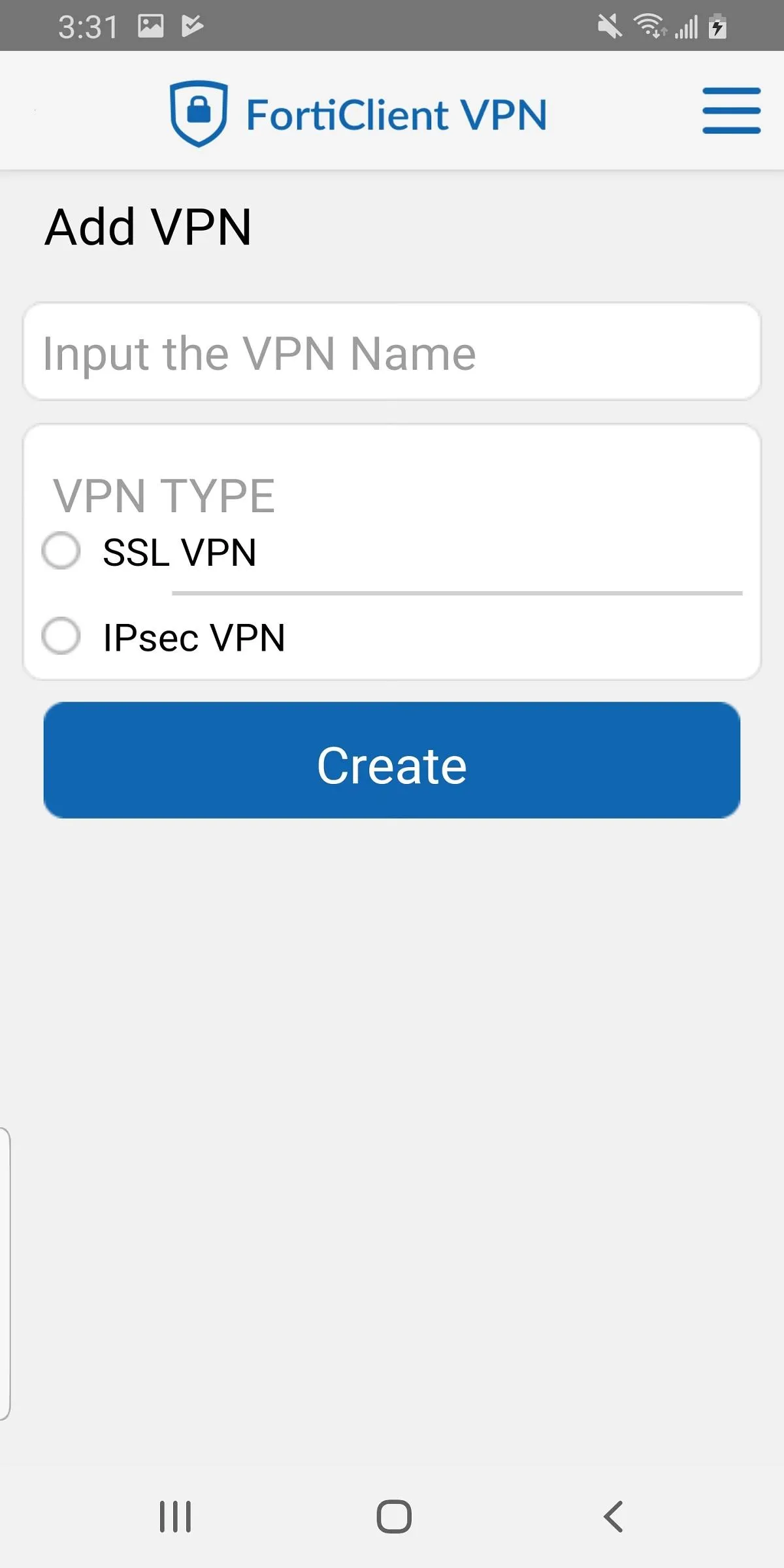Open the hamburger menu
Screen dimensions: 784x1568
coord(731,111)
